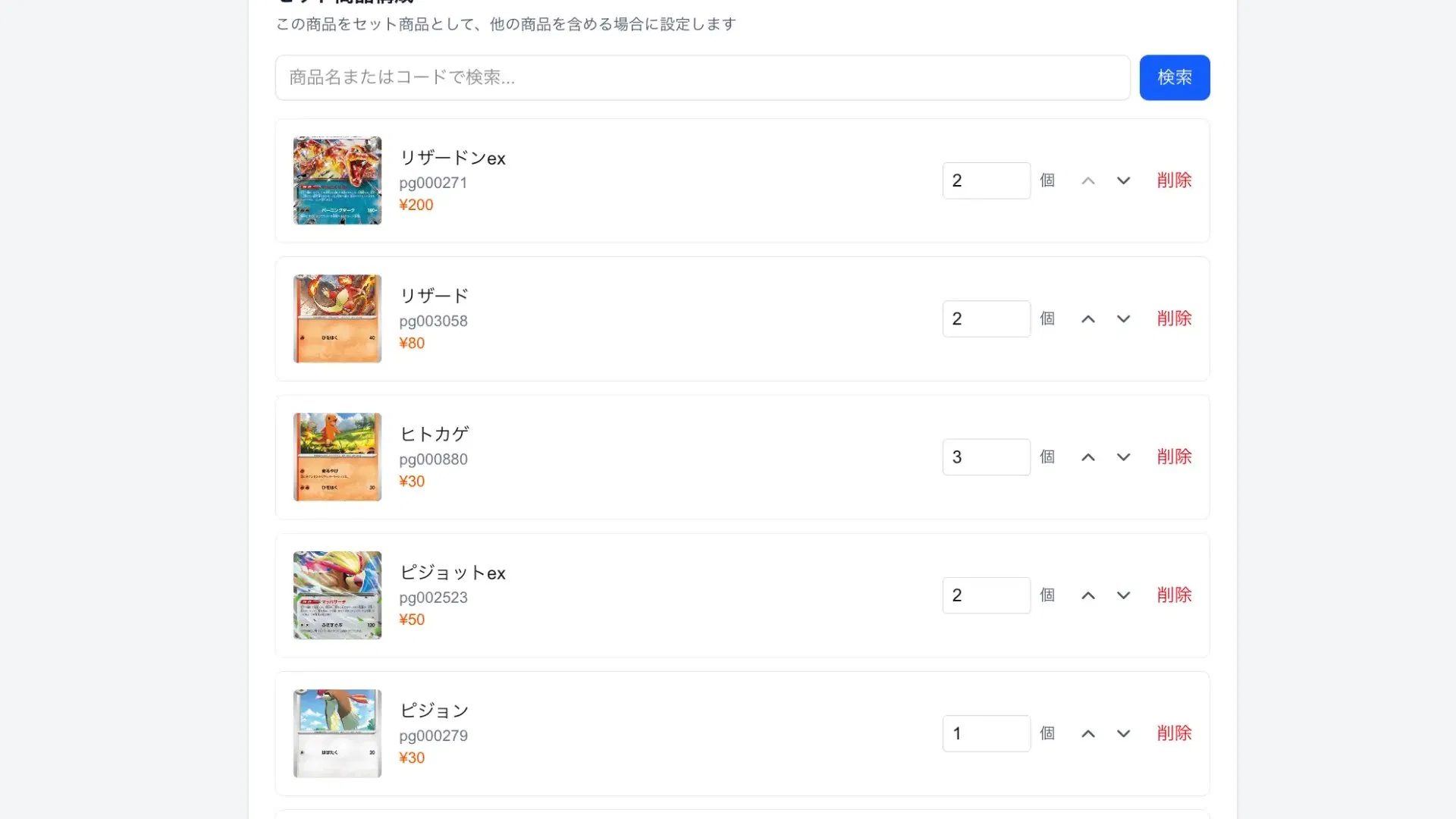Edit the quantity field for リザード
The width and height of the screenshot is (1456, 819).
pyautogui.click(x=986, y=318)
